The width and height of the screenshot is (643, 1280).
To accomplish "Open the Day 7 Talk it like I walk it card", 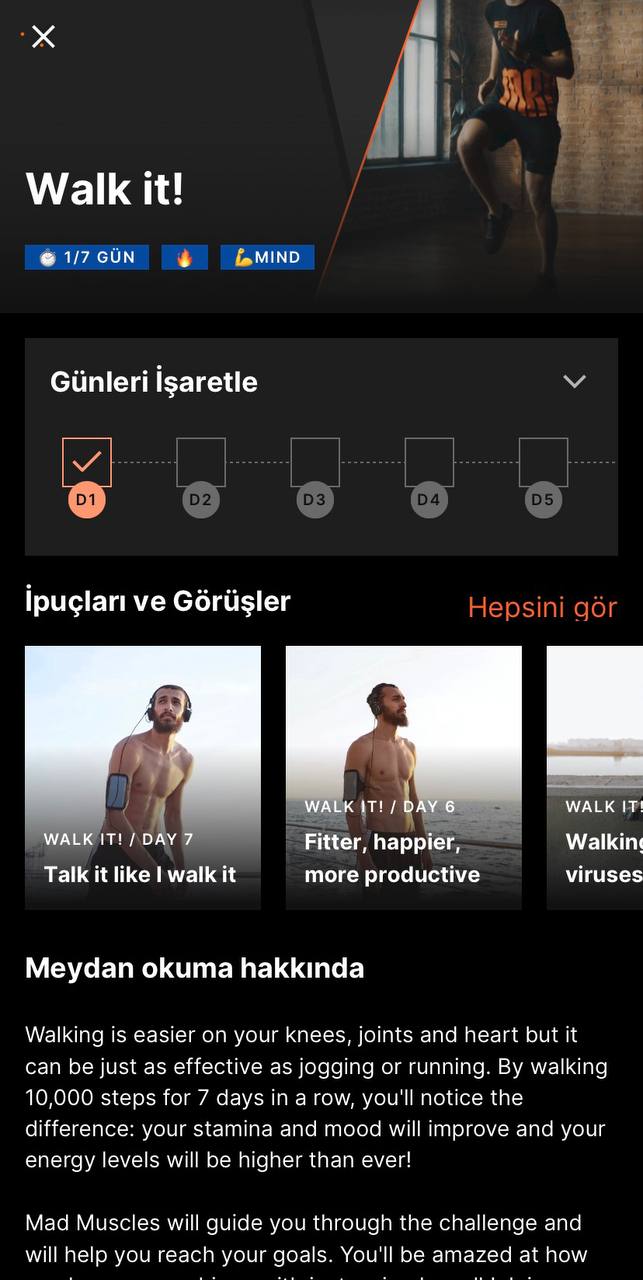I will (143, 777).
